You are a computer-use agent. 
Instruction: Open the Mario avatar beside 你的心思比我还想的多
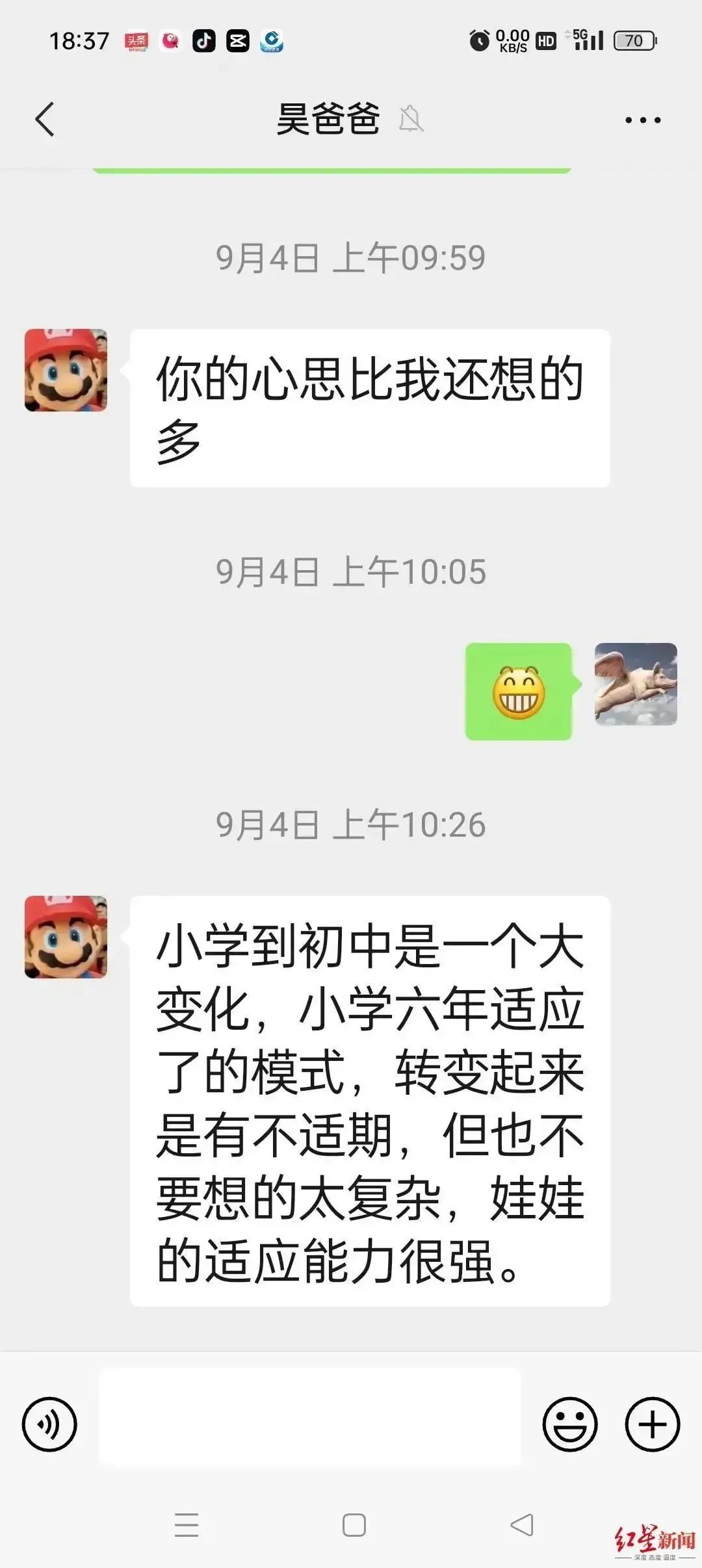point(66,370)
